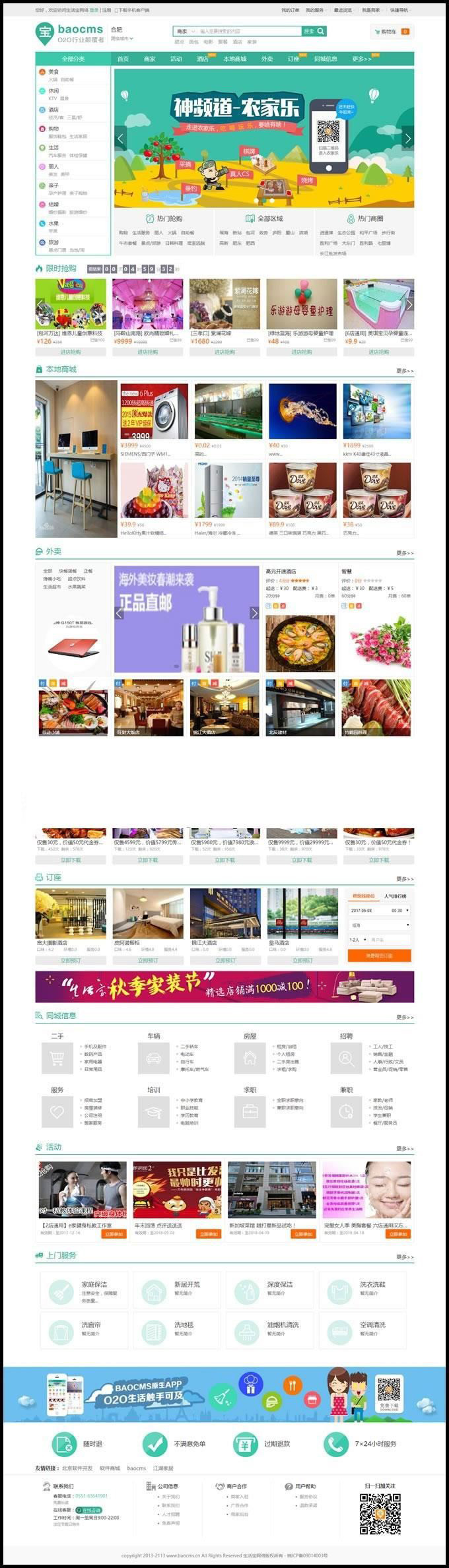Screen dimensions: 449x1568
Task: Show the next hero banner slide
Action: (x=407, y=139)
